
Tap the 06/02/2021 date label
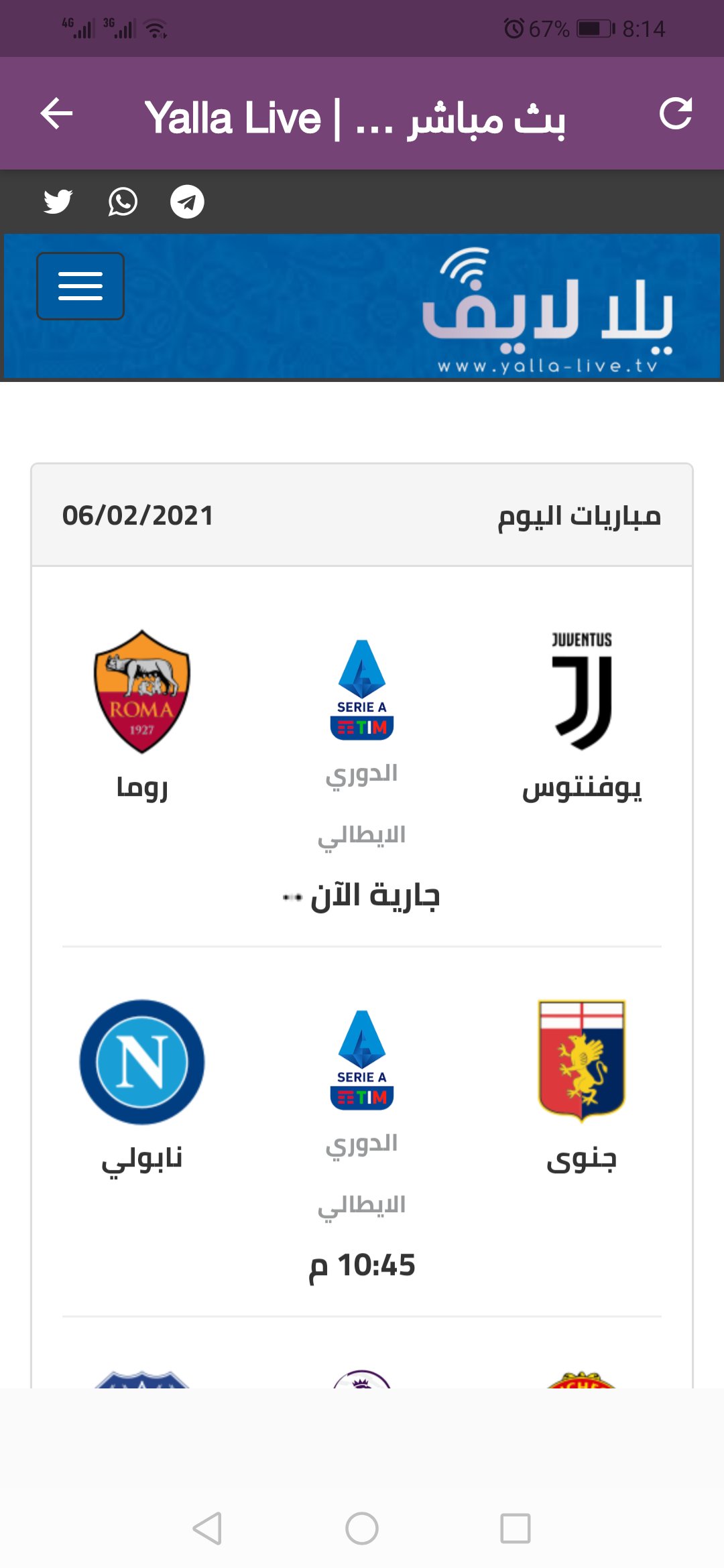pyautogui.click(x=137, y=516)
